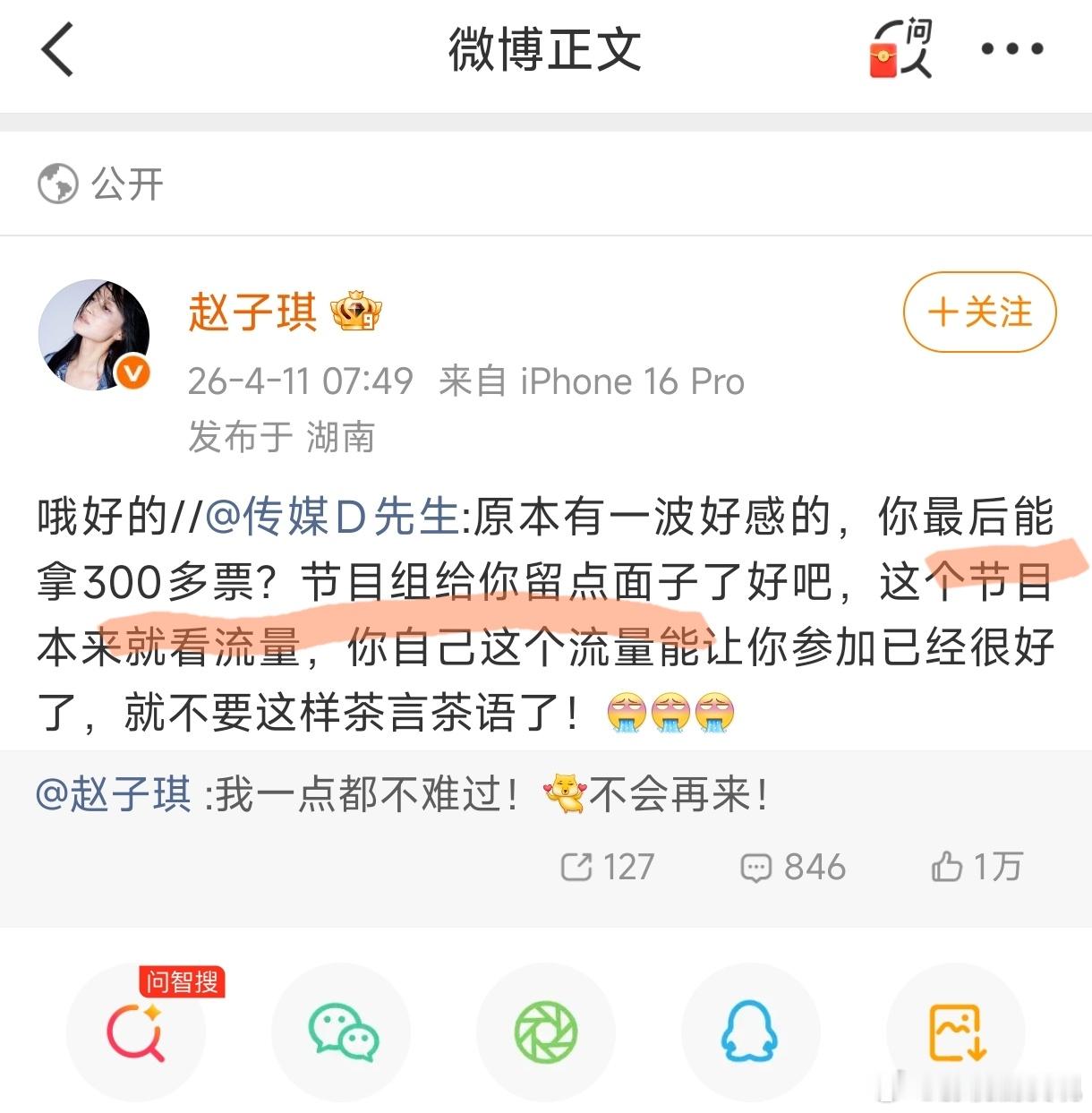Tap the 微博正文 title bar

click(544, 51)
